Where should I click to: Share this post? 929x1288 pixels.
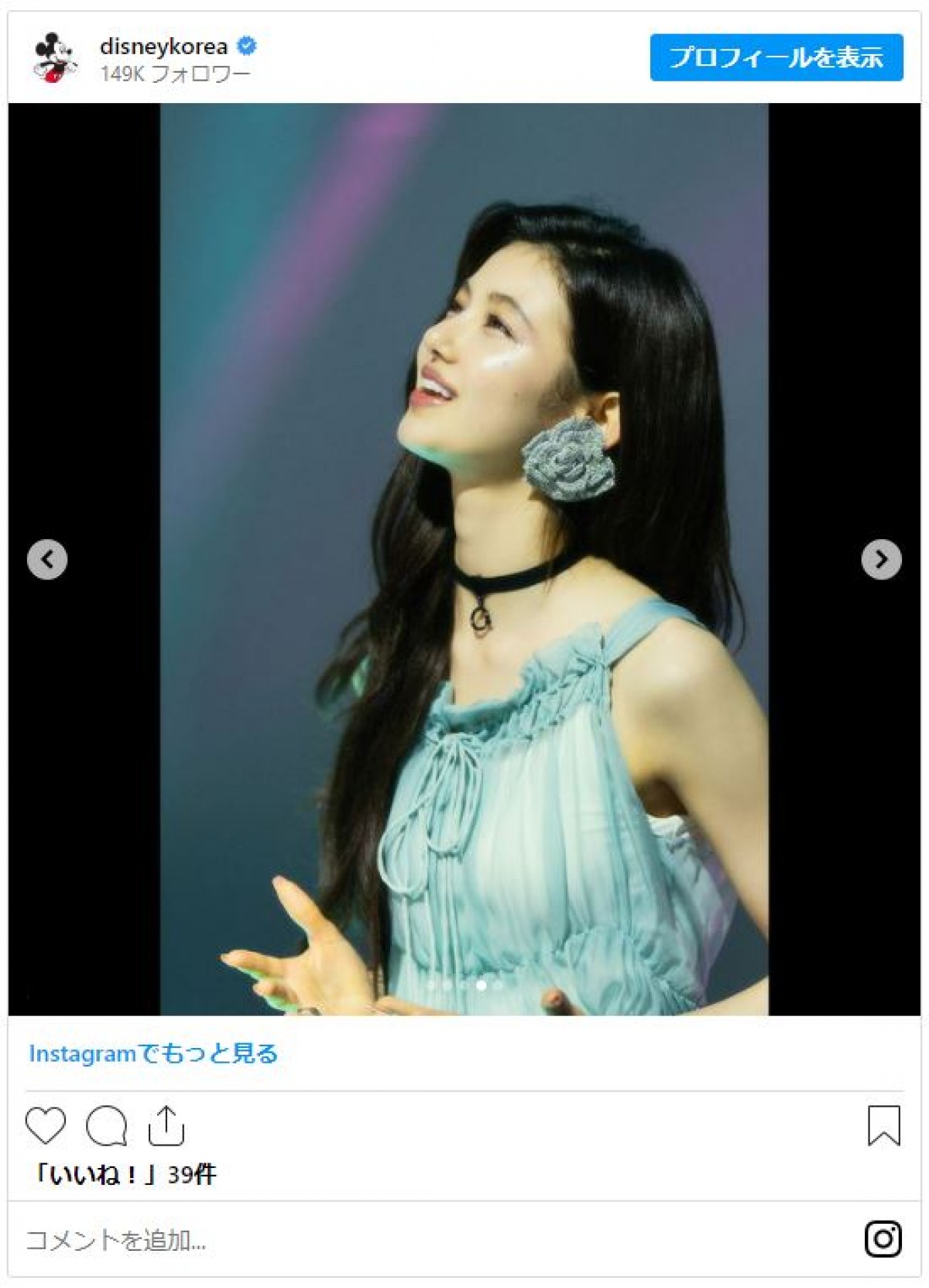click(x=166, y=1125)
